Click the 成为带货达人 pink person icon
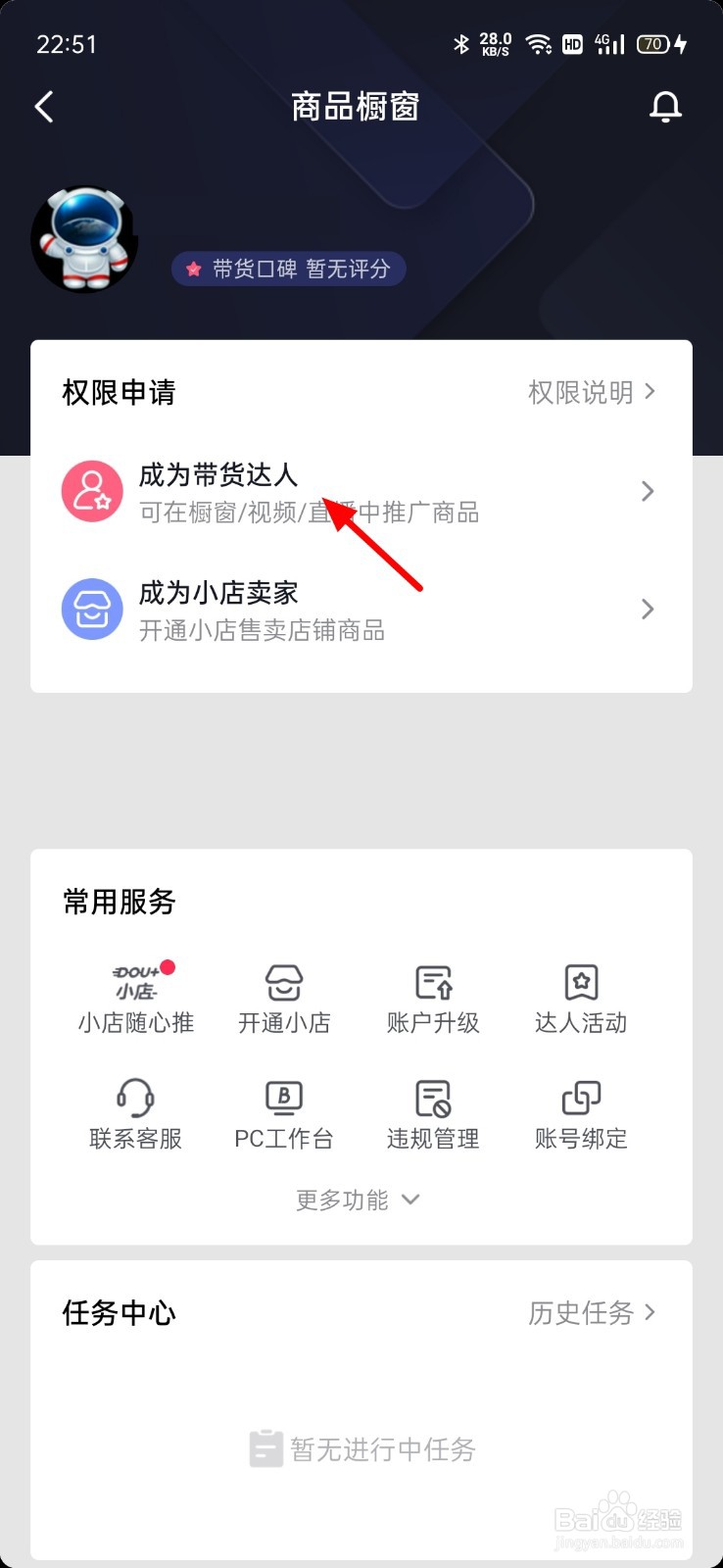Screen dimensions: 723x1568 click(92, 491)
